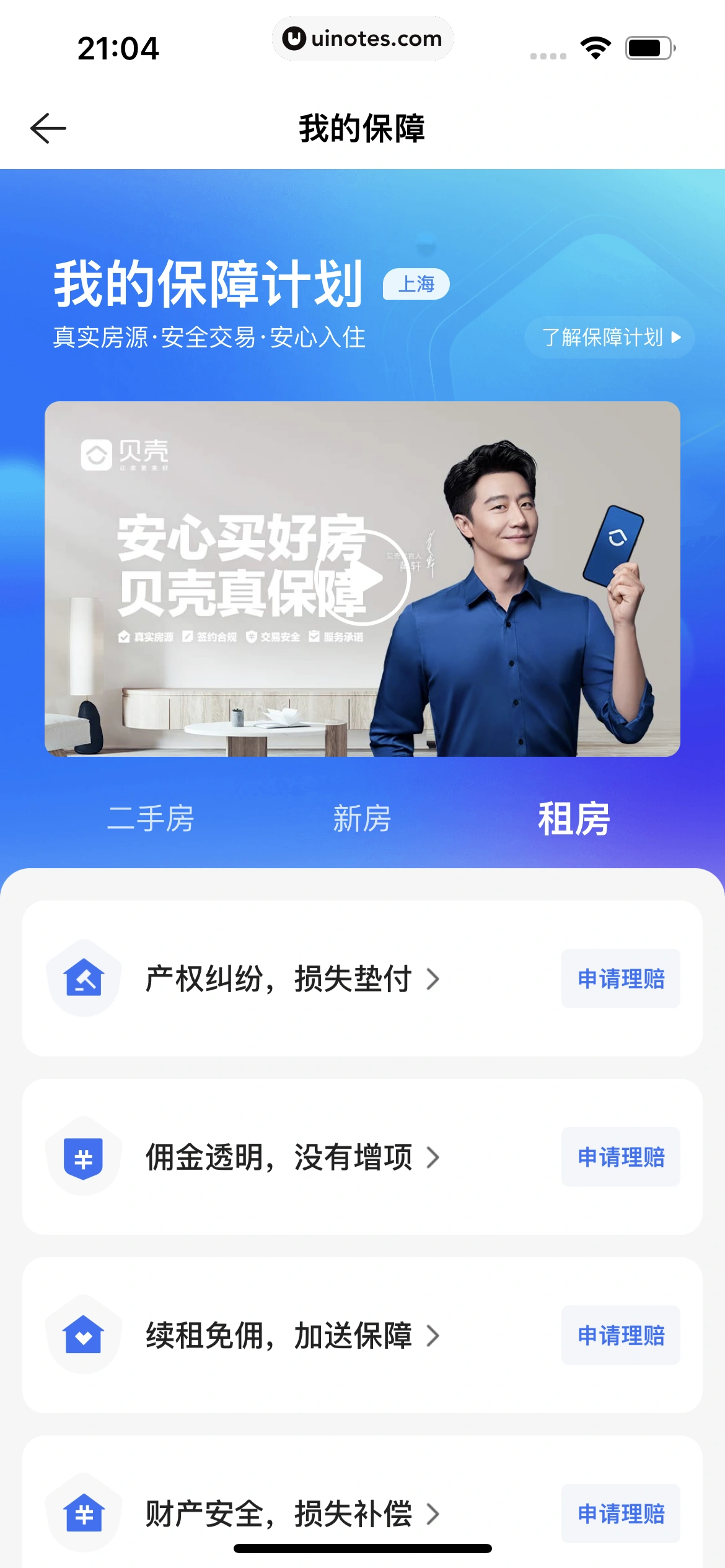Viewport: 725px width, 1568px height.
Task: Tap 申请理赔 for 续租免佣，加送保障
Action: (620, 1335)
